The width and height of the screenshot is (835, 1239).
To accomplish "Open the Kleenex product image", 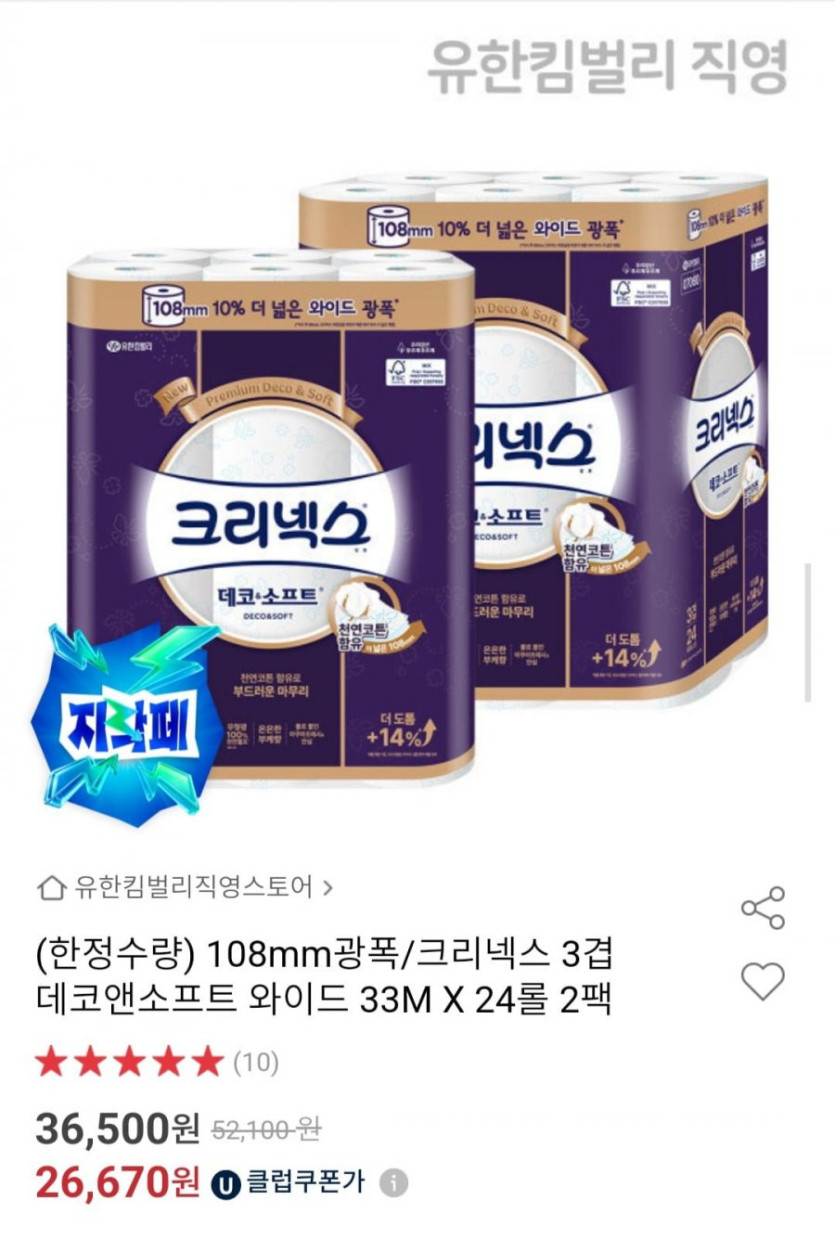I will coord(417,470).
